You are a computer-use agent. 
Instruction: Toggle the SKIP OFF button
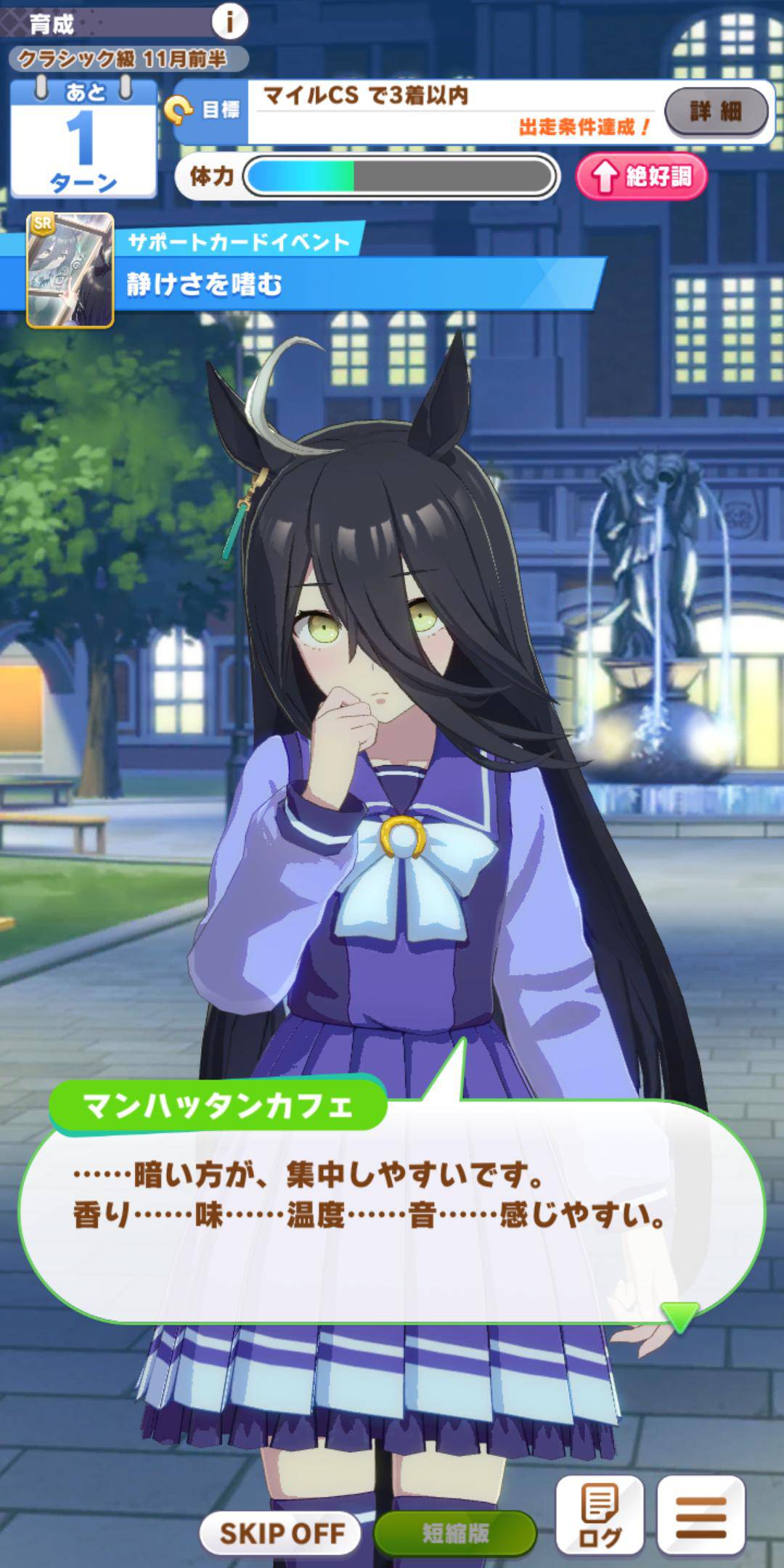(282, 1533)
